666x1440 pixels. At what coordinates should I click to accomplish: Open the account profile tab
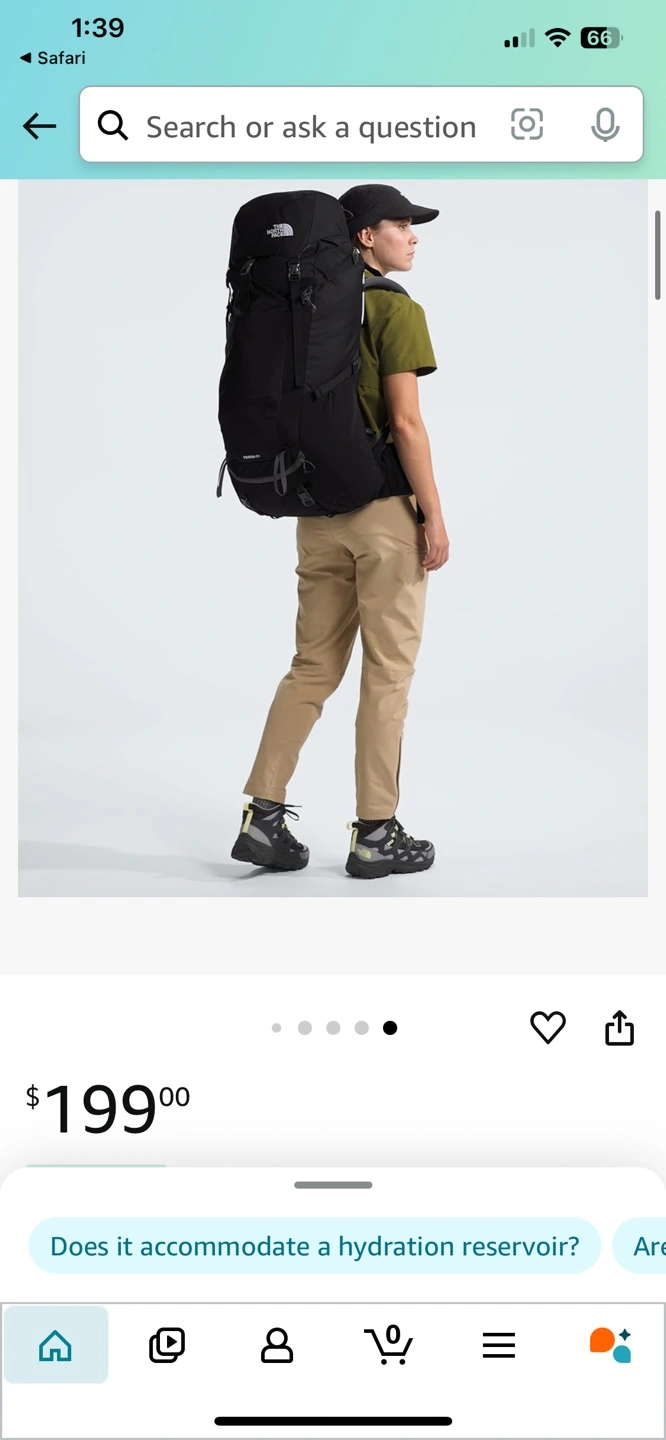pos(277,1345)
